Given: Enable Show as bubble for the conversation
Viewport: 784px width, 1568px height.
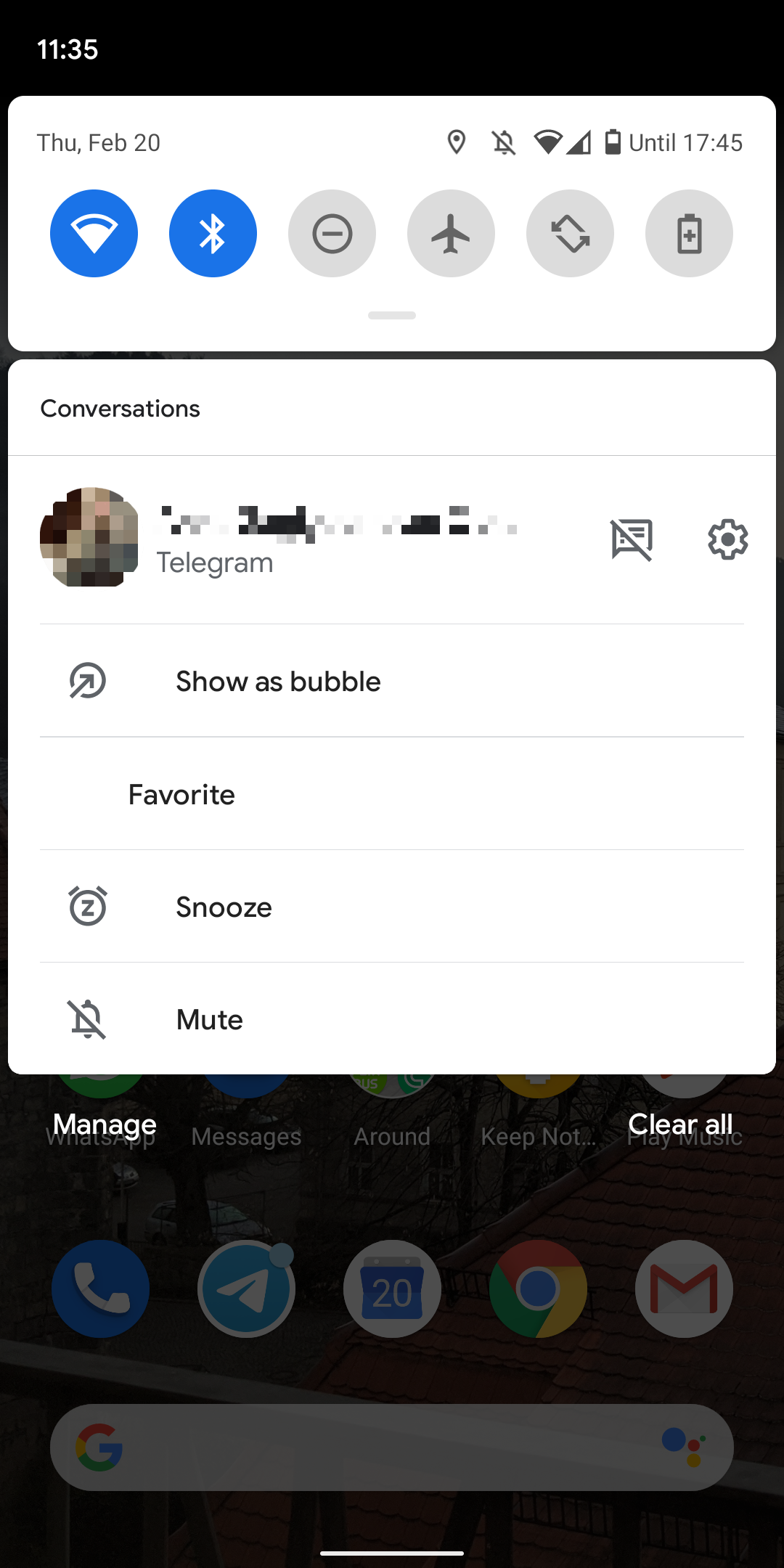Looking at the screenshot, I should 278,681.
